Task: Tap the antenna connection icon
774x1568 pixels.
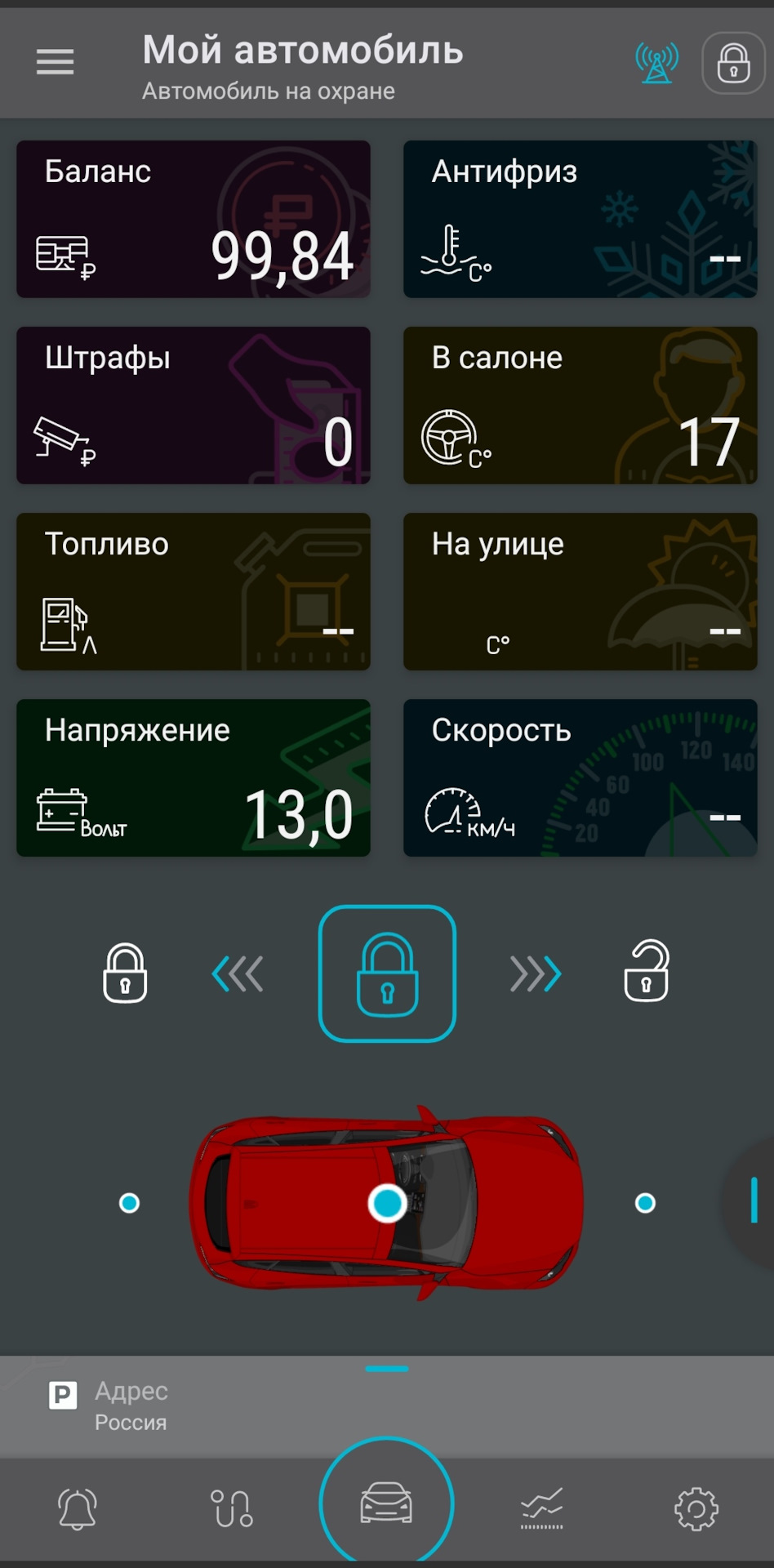Action: 656,64
